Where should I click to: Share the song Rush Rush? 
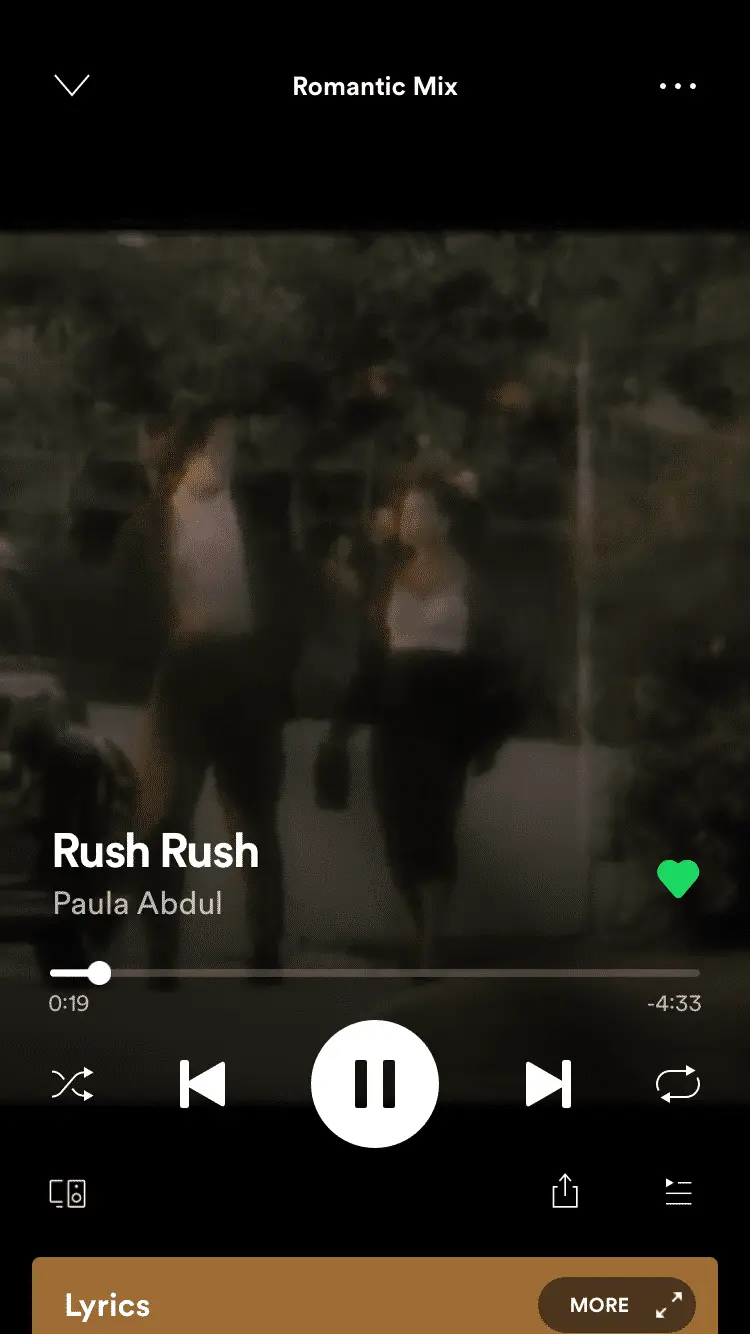[565, 1191]
